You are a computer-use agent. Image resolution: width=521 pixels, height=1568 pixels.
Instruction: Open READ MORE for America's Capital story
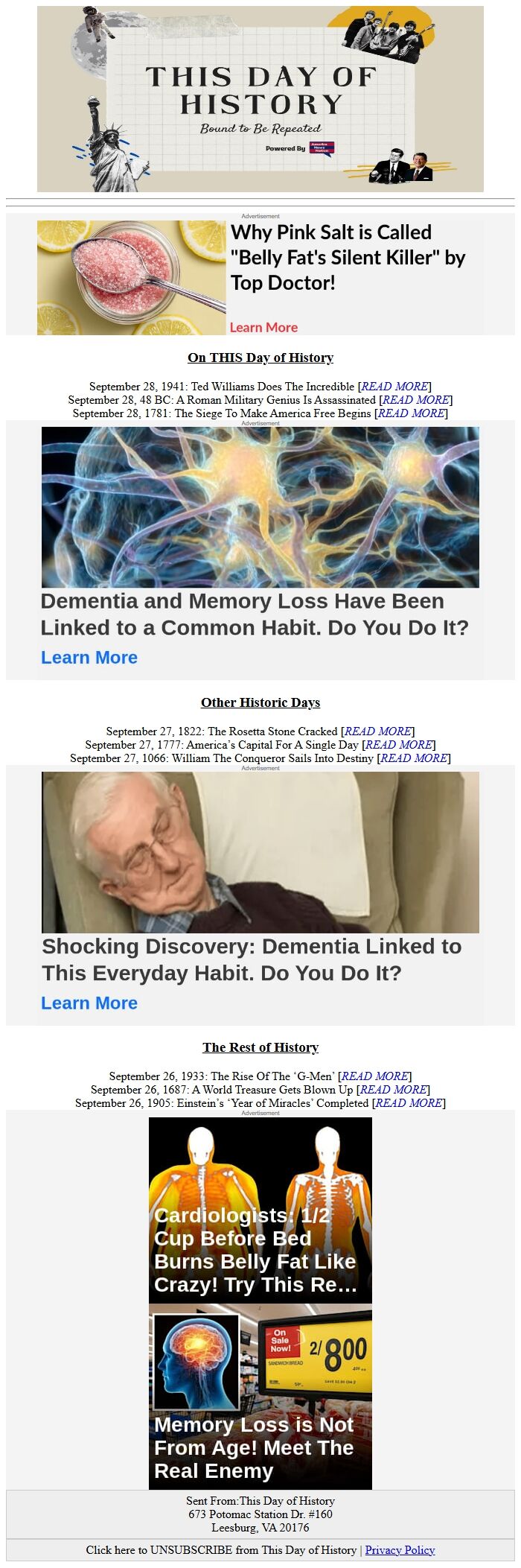398,745
